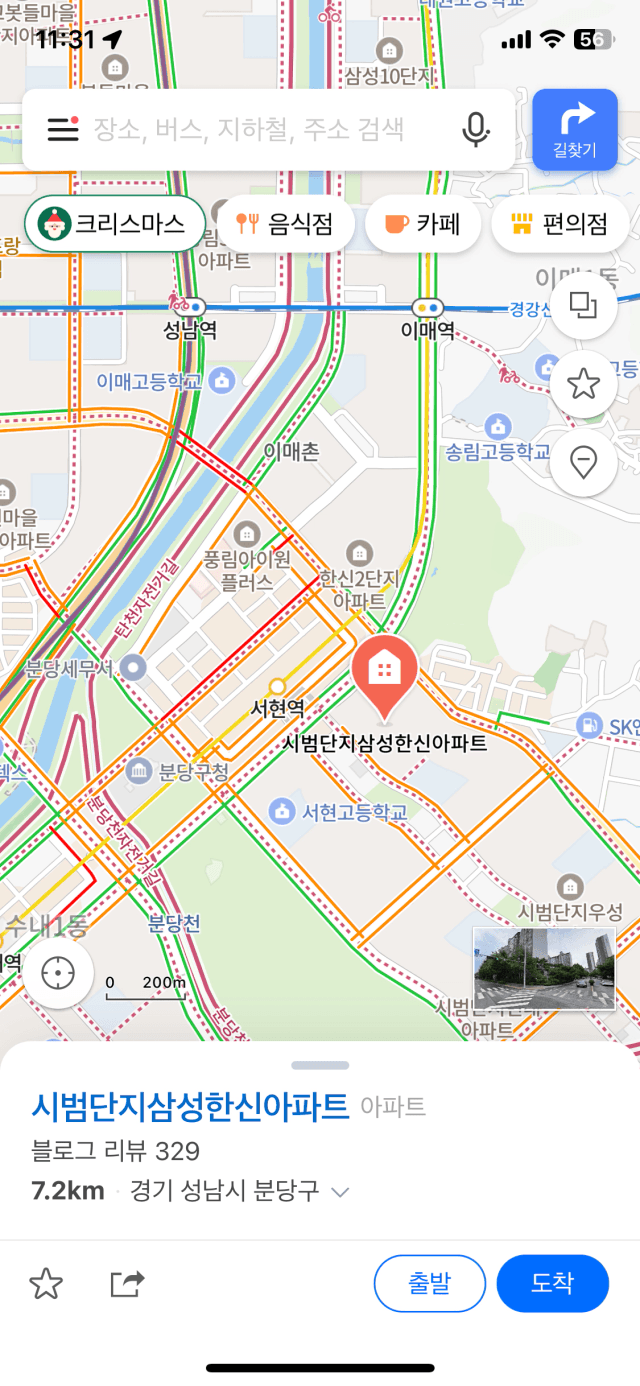
Task: Open the hamburger menu in search bar
Action: (x=62, y=129)
